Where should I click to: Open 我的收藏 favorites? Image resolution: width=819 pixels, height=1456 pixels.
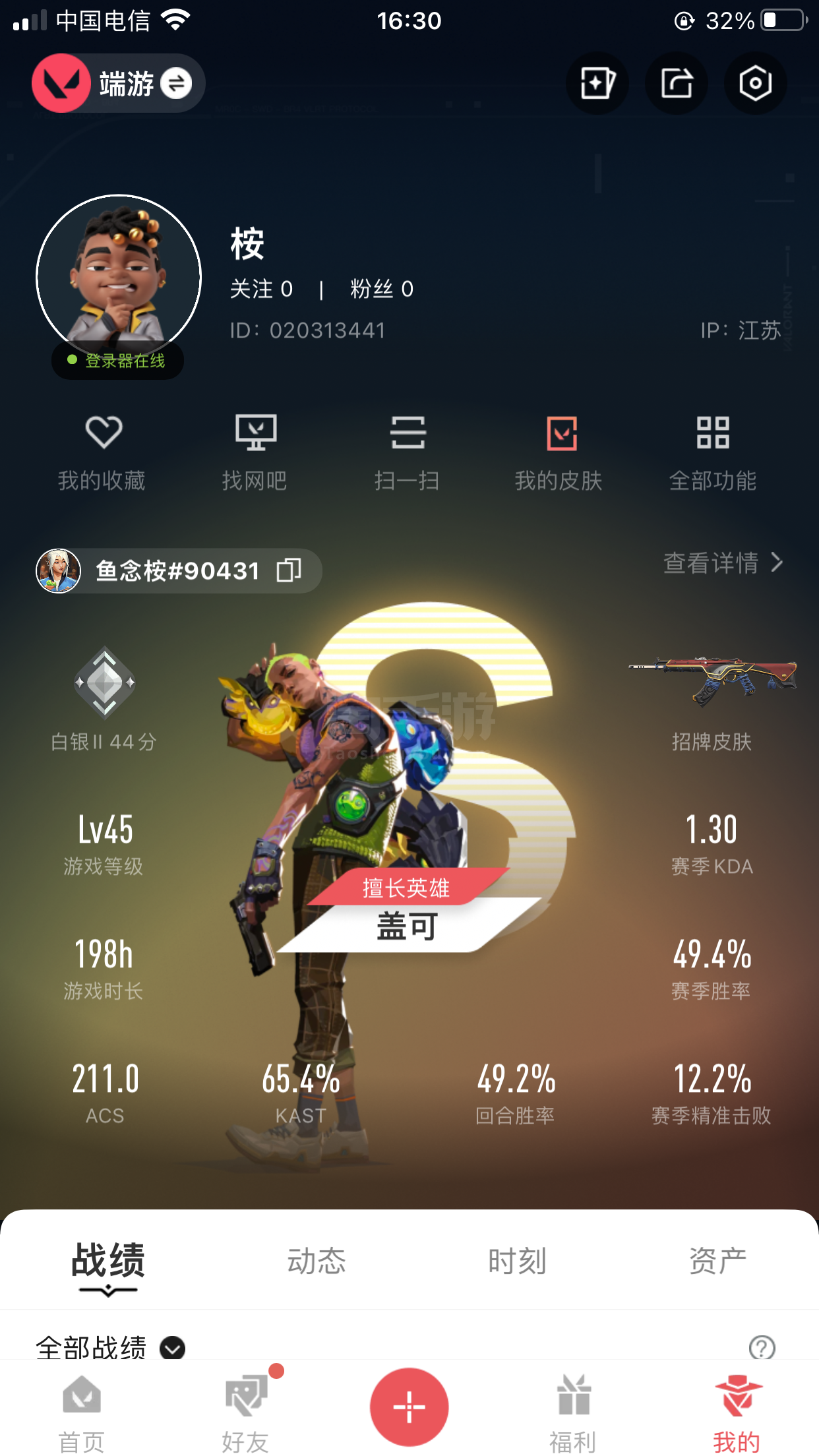102,452
